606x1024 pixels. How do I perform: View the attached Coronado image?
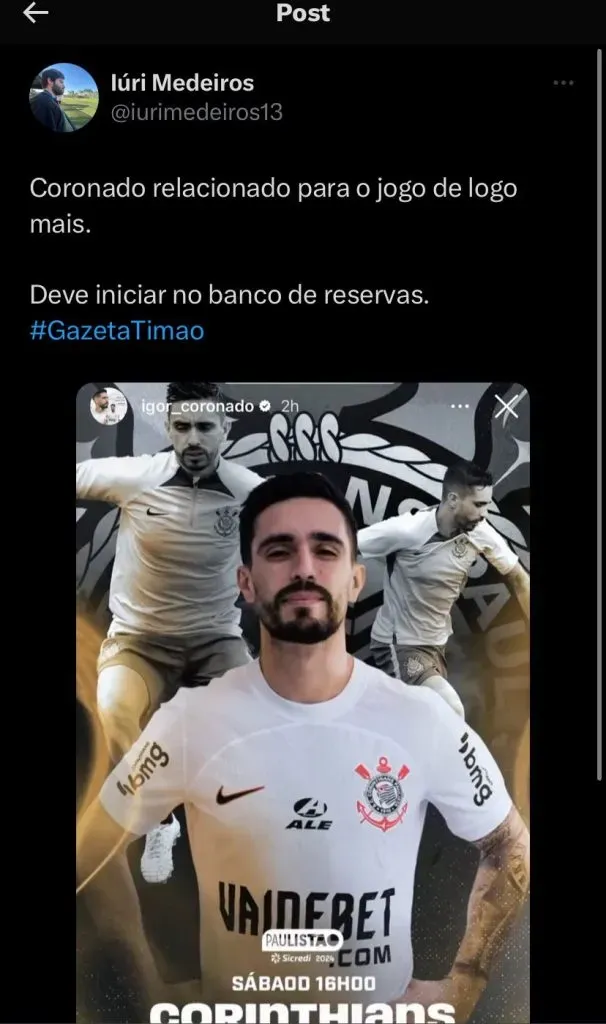pyautogui.click(x=303, y=700)
